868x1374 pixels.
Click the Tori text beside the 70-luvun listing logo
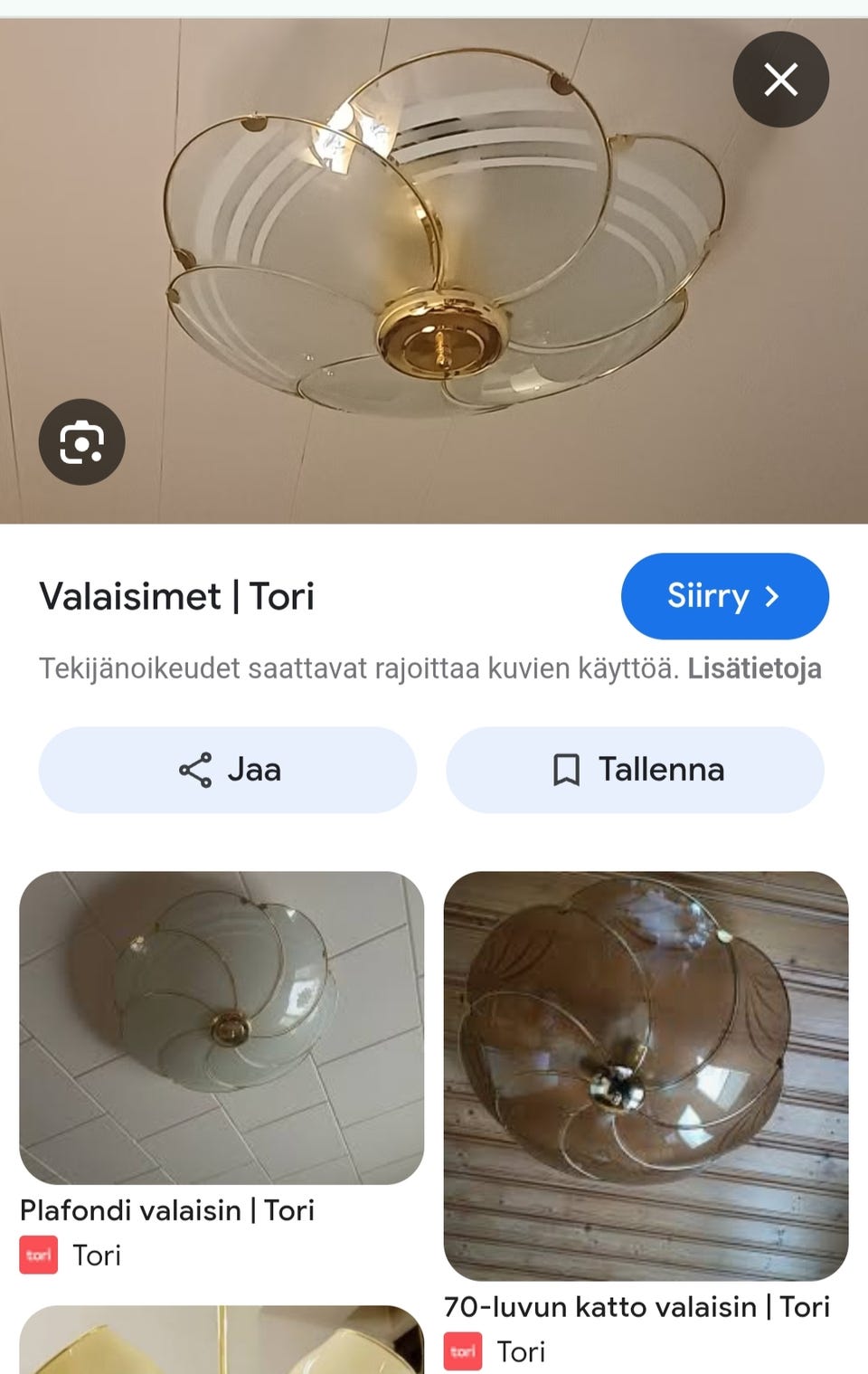point(521,1351)
